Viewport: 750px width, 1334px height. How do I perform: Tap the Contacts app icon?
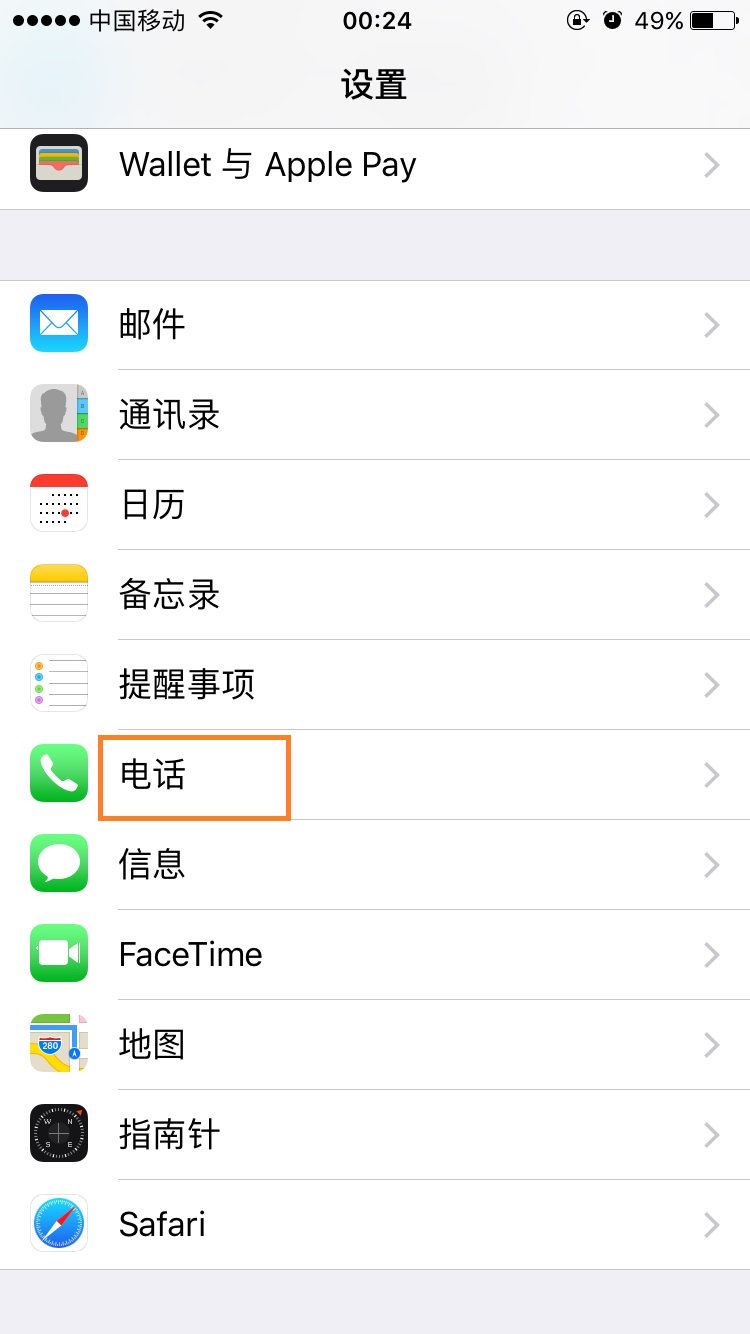[58, 413]
